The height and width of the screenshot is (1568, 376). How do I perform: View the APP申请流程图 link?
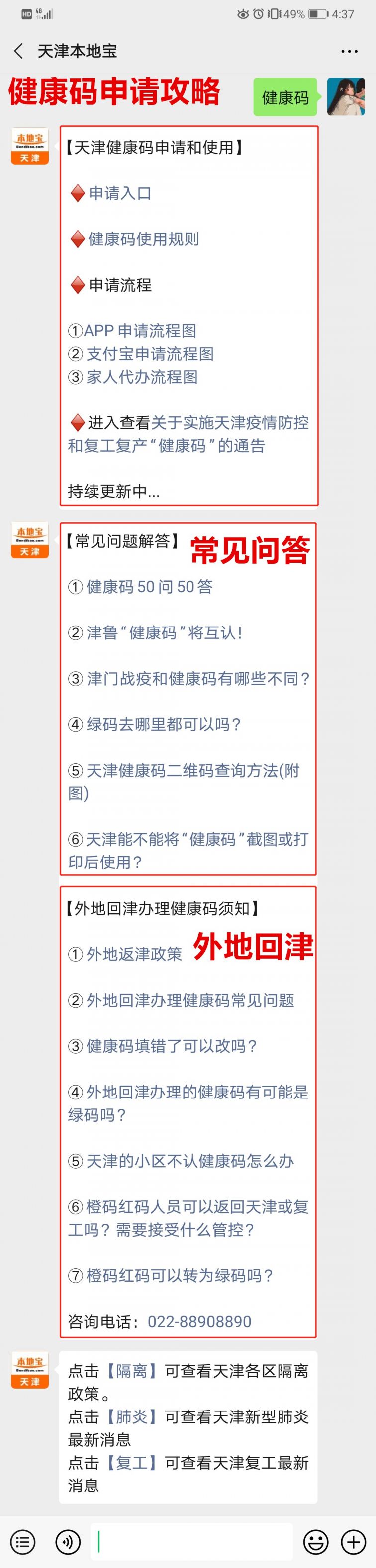140,331
